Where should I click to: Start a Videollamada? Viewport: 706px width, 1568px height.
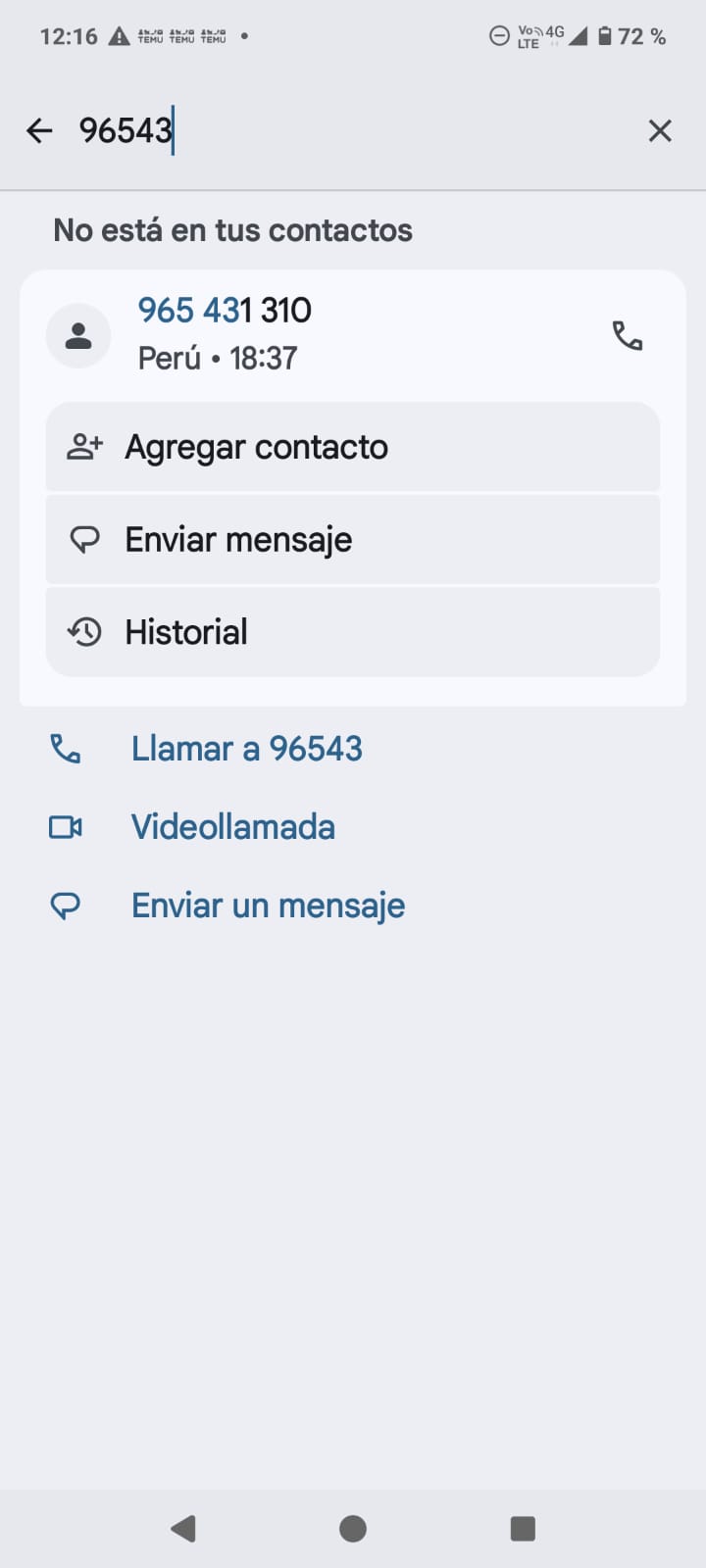point(232,827)
